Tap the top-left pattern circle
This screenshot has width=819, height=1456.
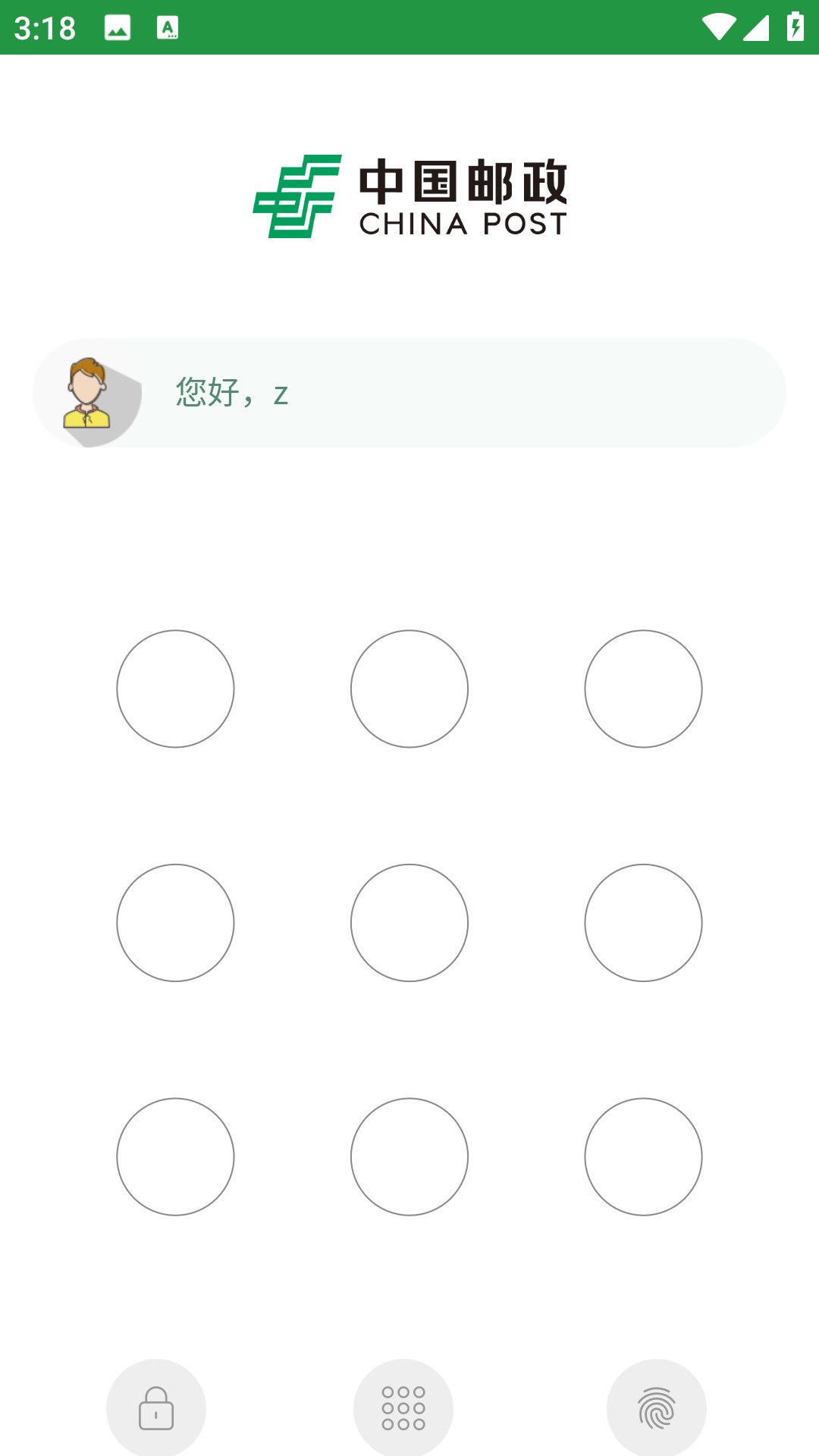coord(175,689)
